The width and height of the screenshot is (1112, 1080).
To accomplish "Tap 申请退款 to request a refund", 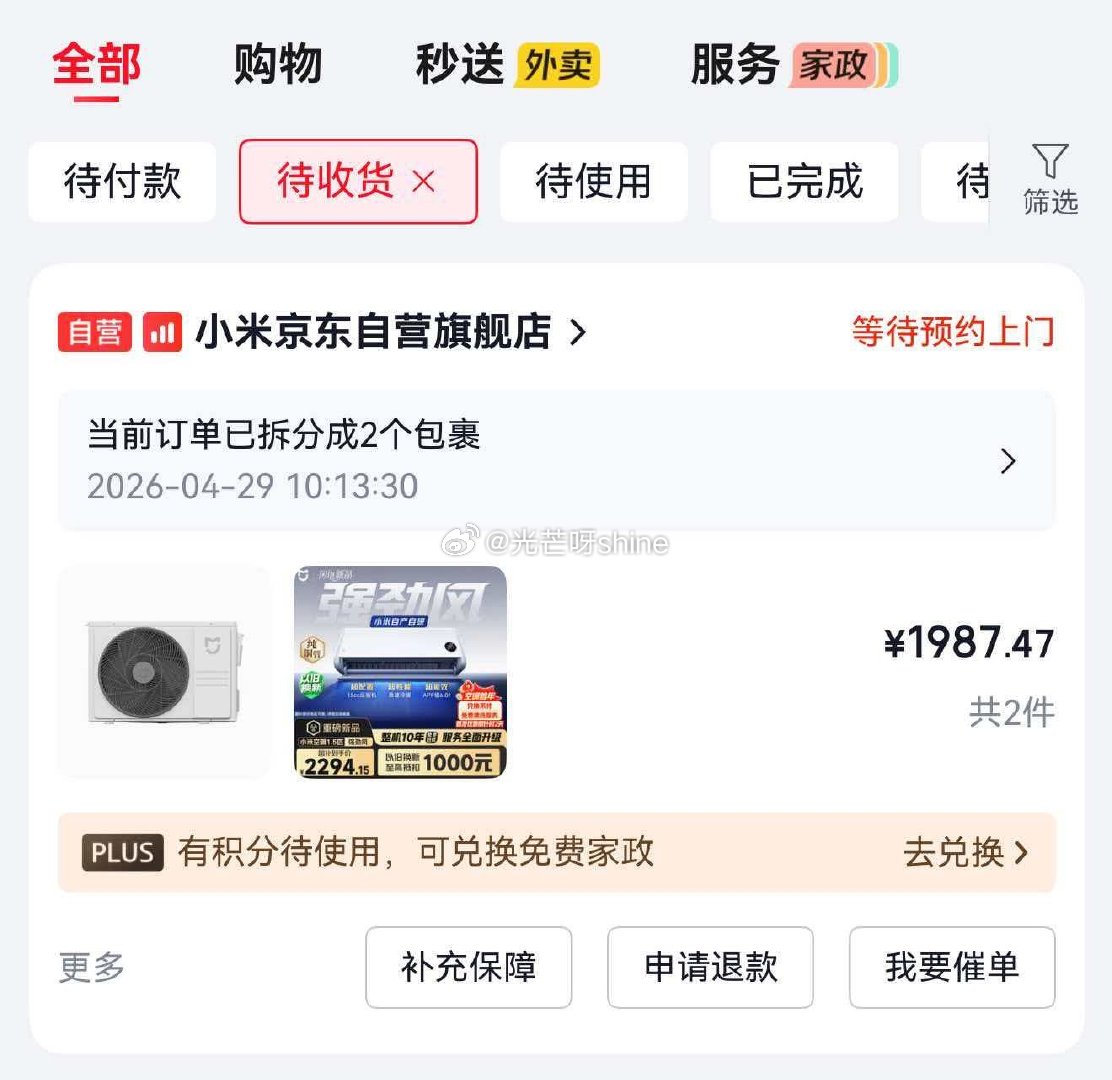I will coord(710,967).
